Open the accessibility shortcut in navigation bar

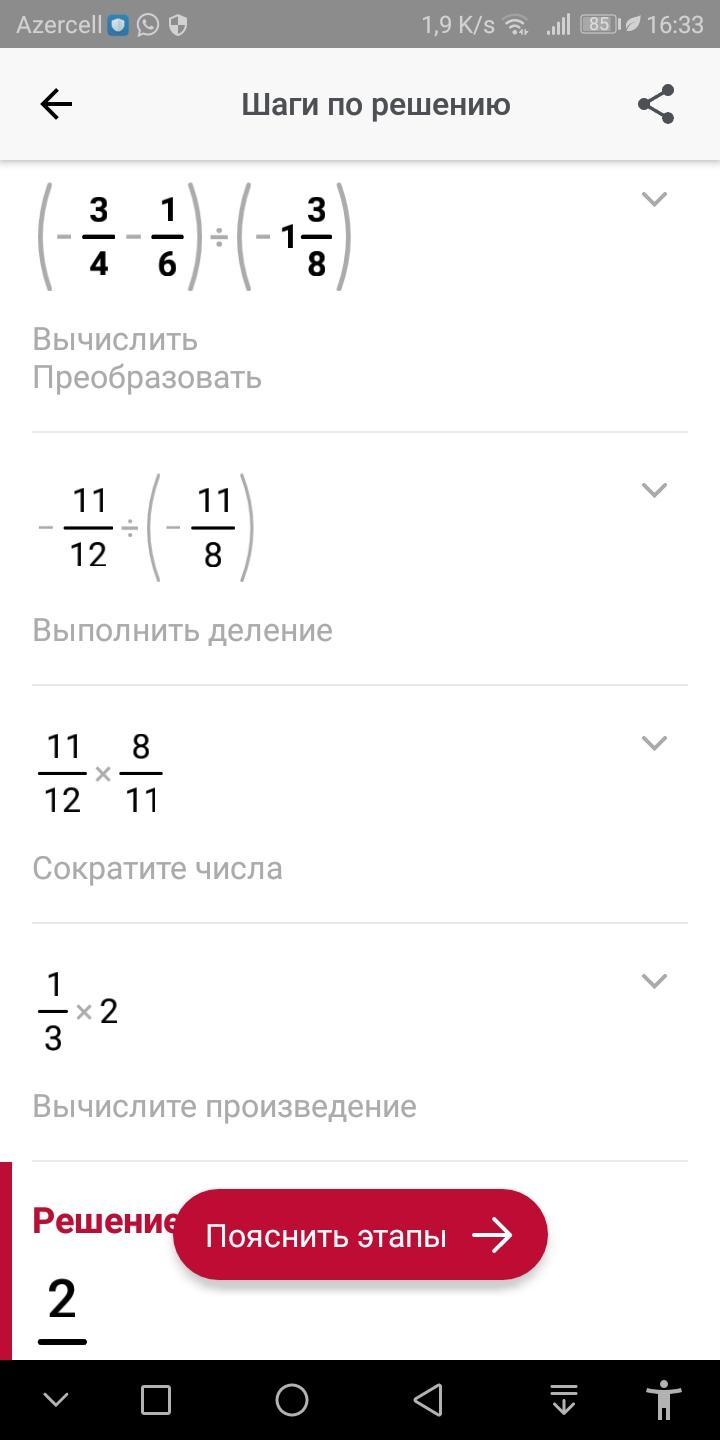click(x=664, y=1400)
